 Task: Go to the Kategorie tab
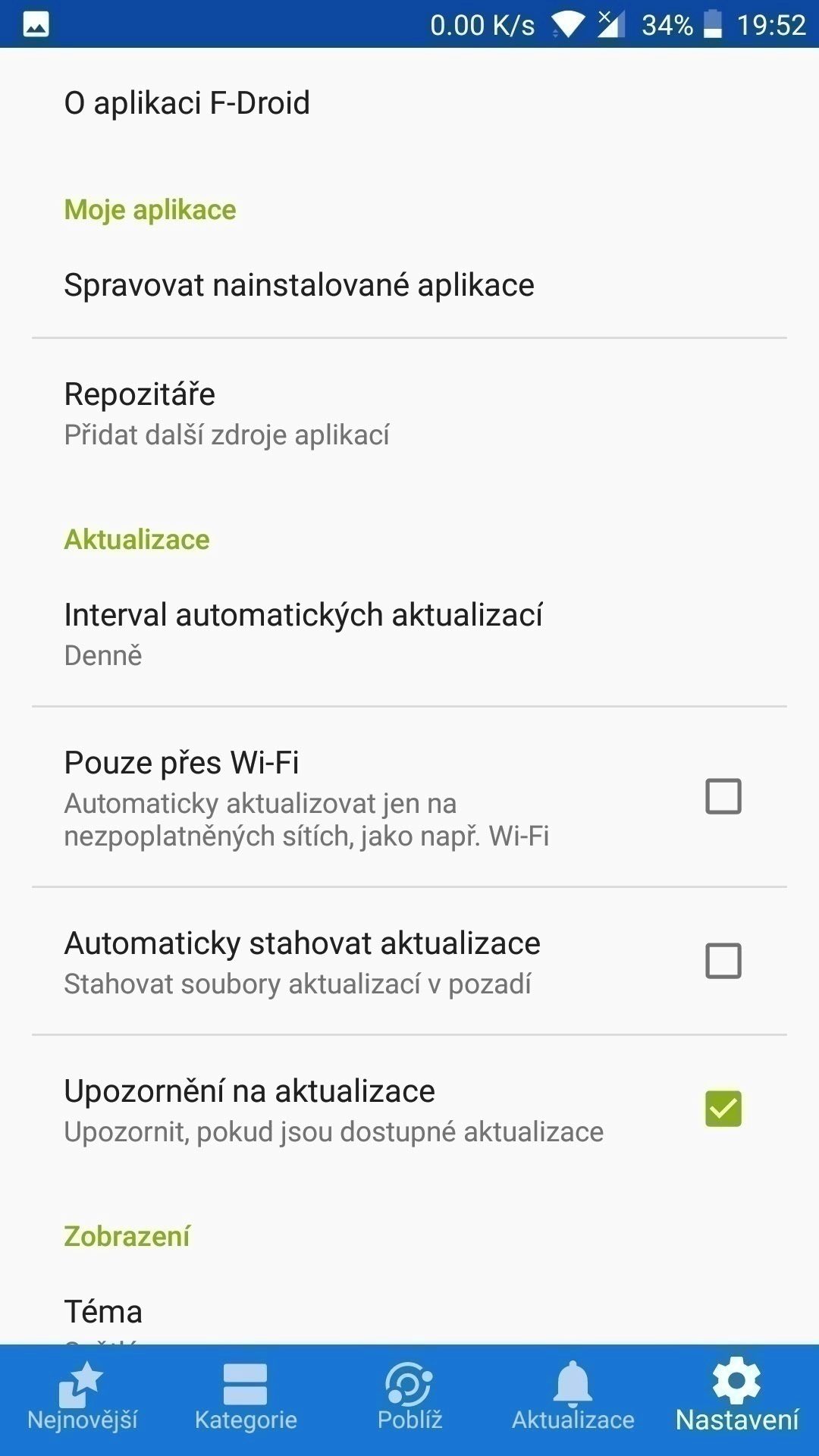coord(246,1400)
